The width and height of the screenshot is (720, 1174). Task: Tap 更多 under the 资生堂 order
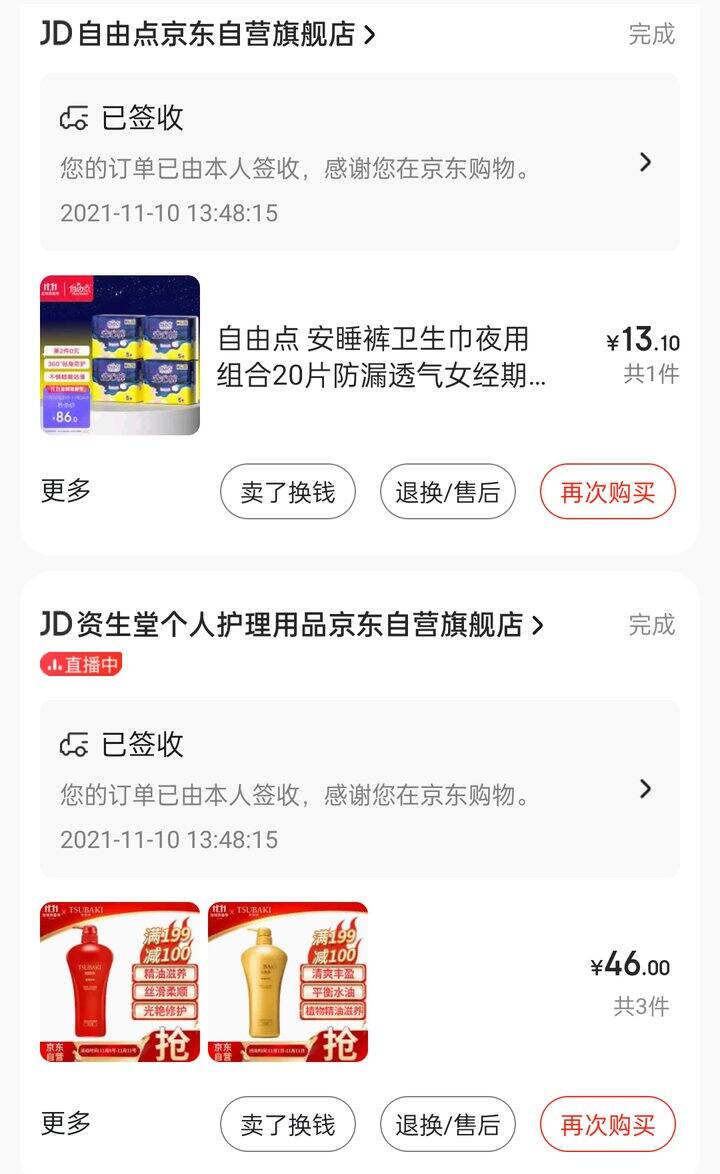point(66,1123)
